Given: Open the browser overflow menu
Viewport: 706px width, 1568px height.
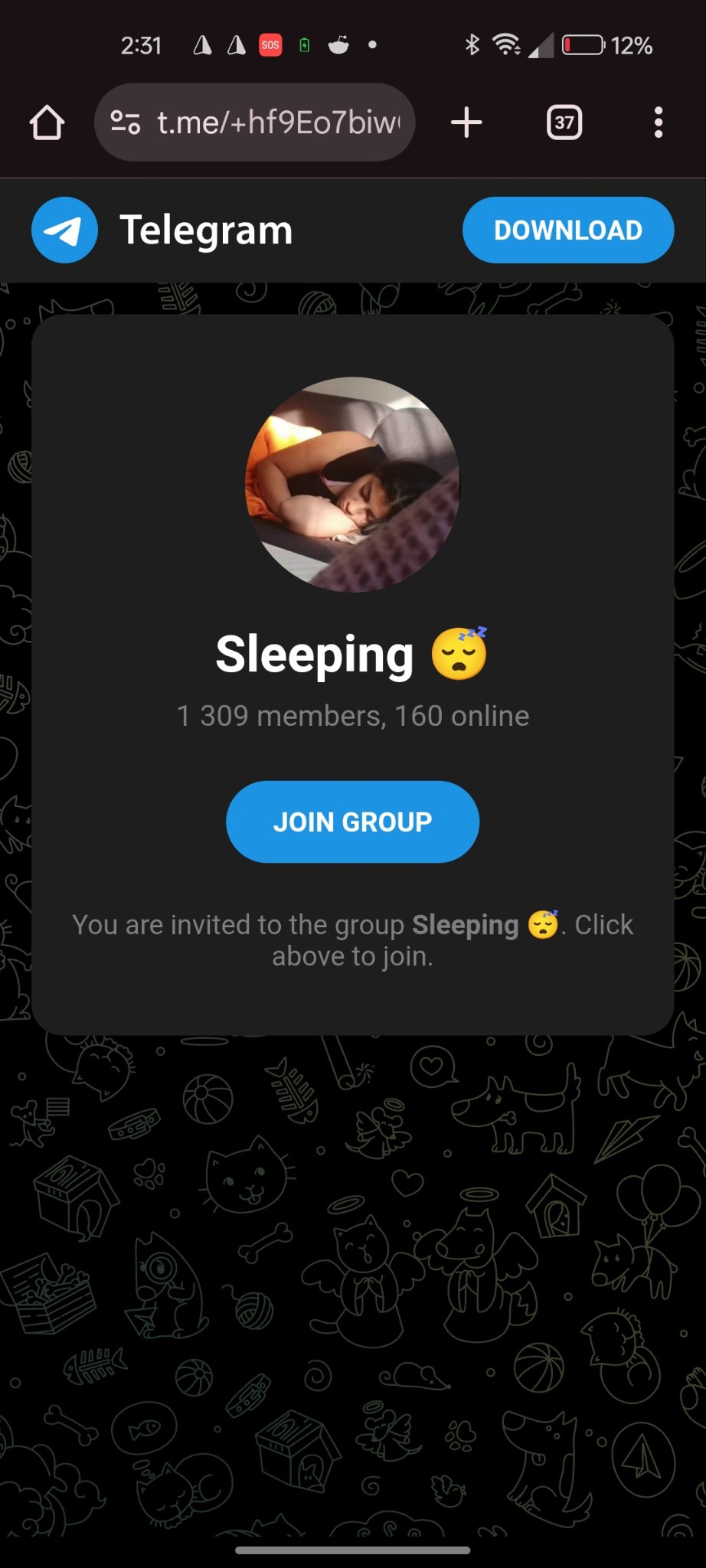Looking at the screenshot, I should (658, 122).
